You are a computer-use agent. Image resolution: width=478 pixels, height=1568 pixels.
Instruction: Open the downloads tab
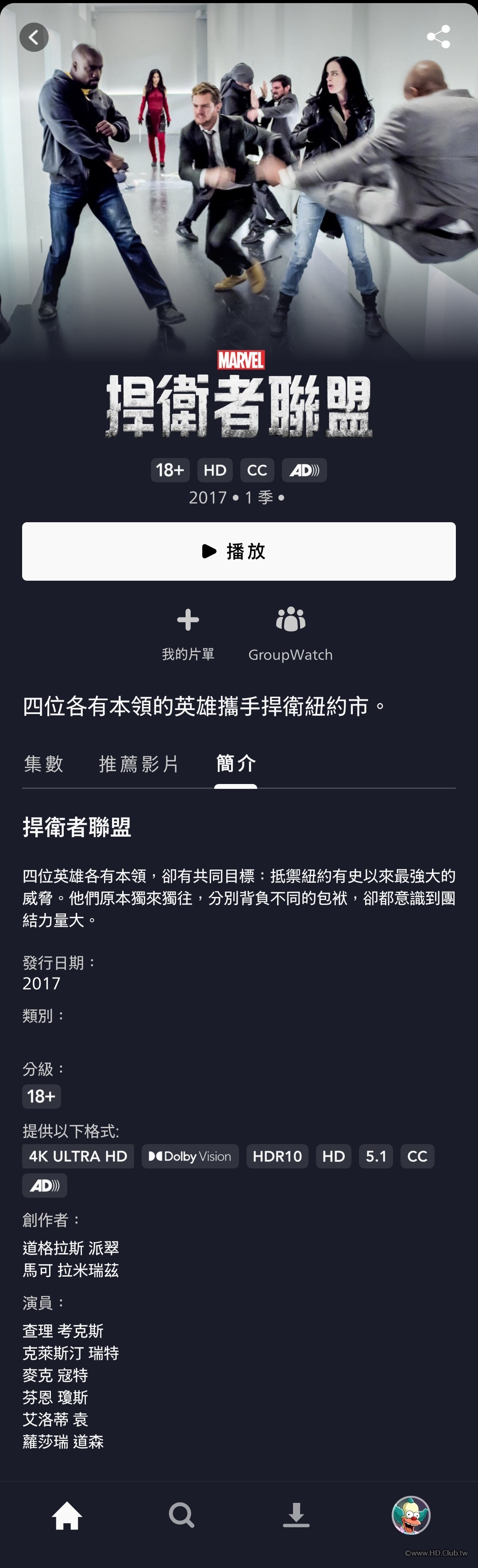pos(296,1515)
